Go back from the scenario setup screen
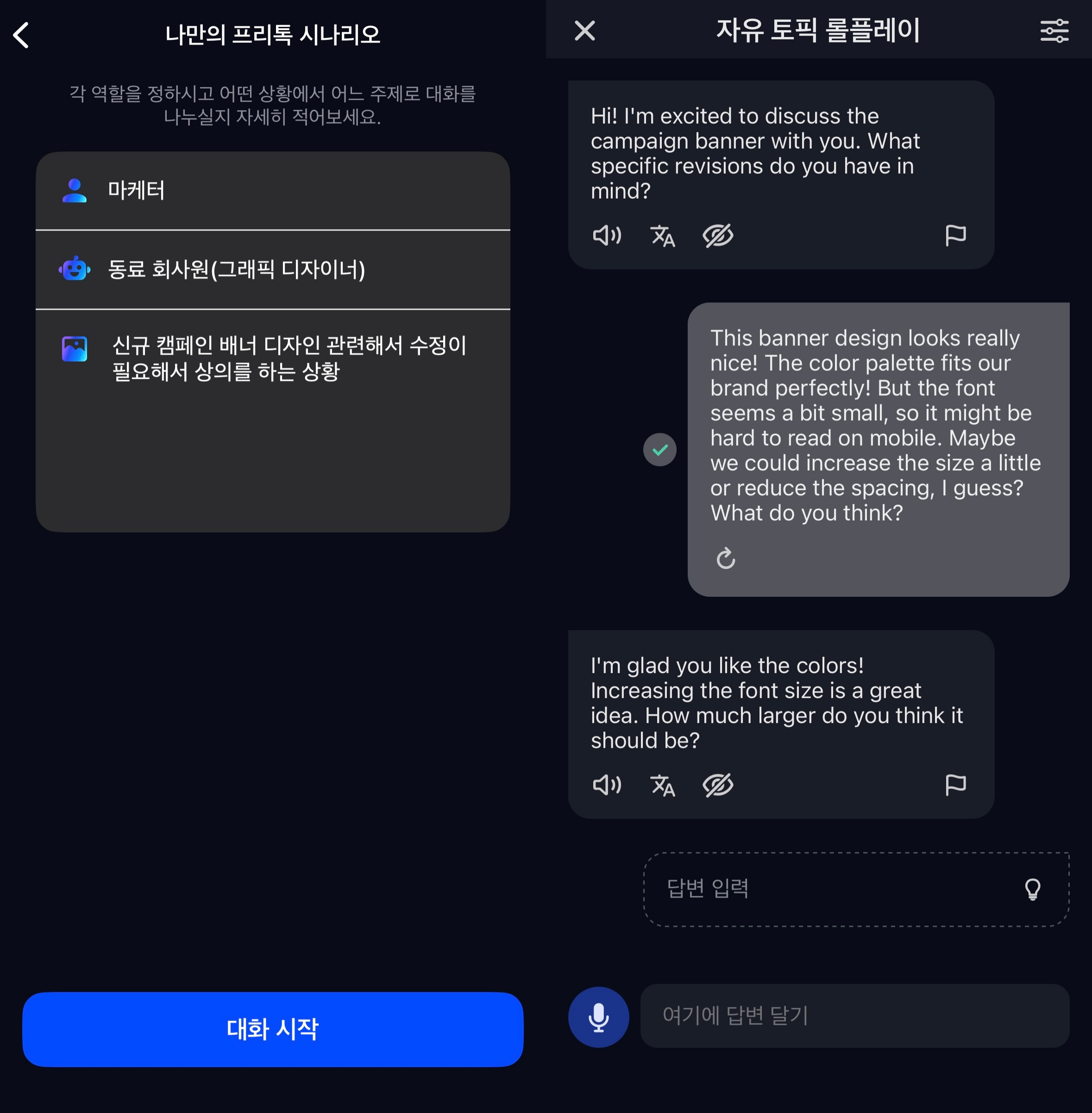 21,36
